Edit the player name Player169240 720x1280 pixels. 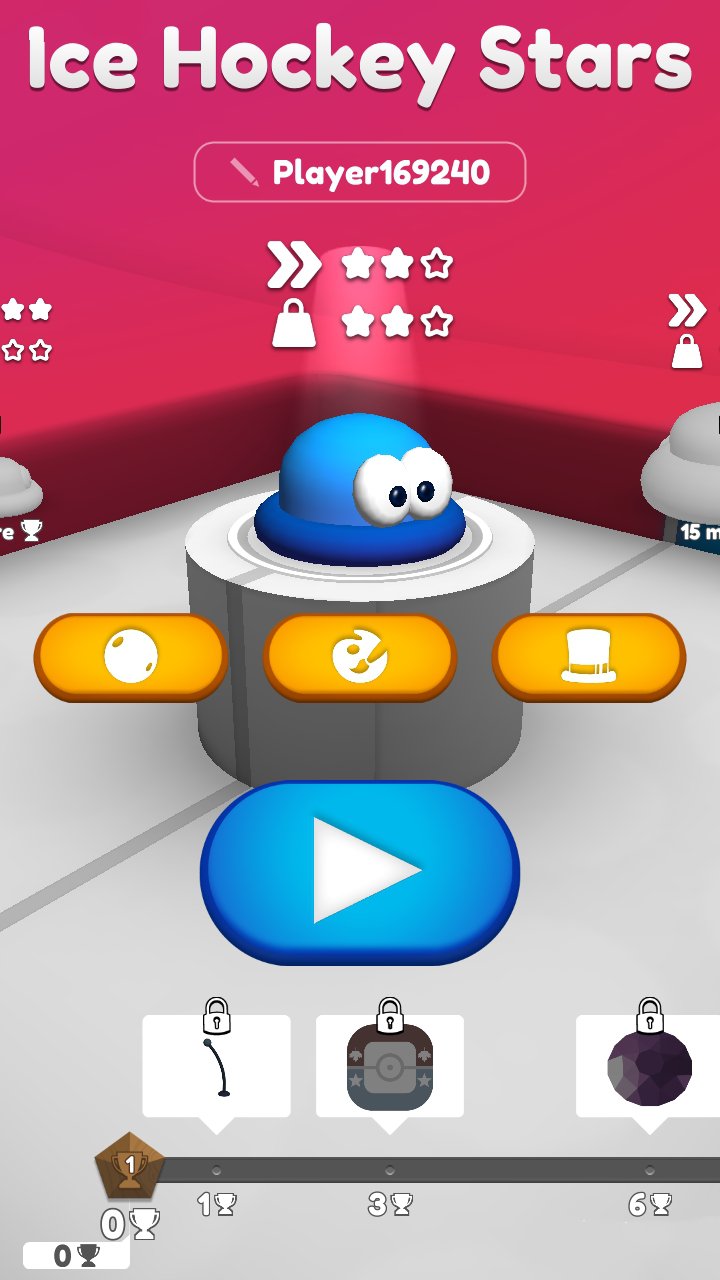(360, 172)
